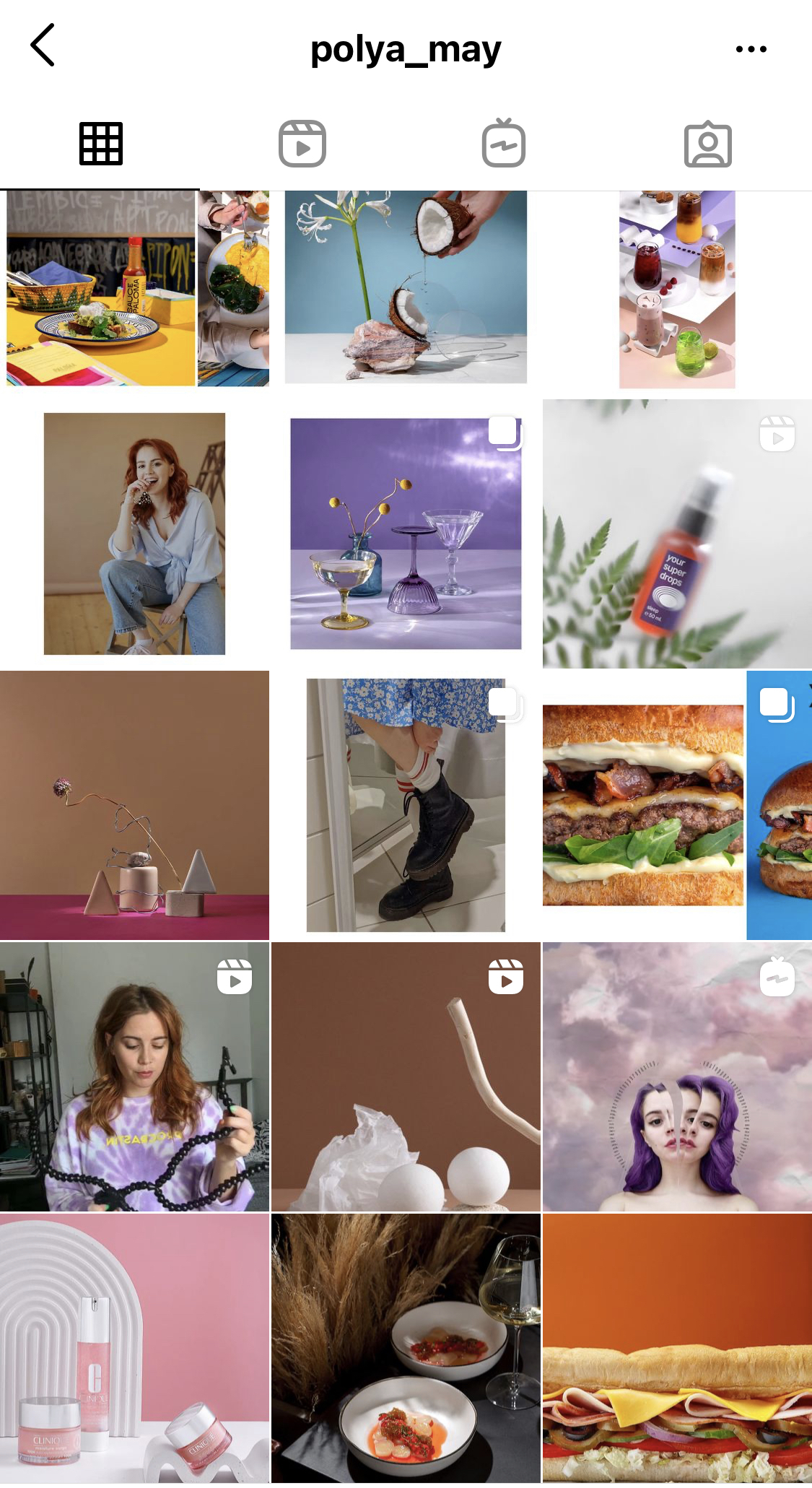The image size is (812, 1488).
Task: Open the tie-dye sweatshirt reel
Action: point(135,1076)
